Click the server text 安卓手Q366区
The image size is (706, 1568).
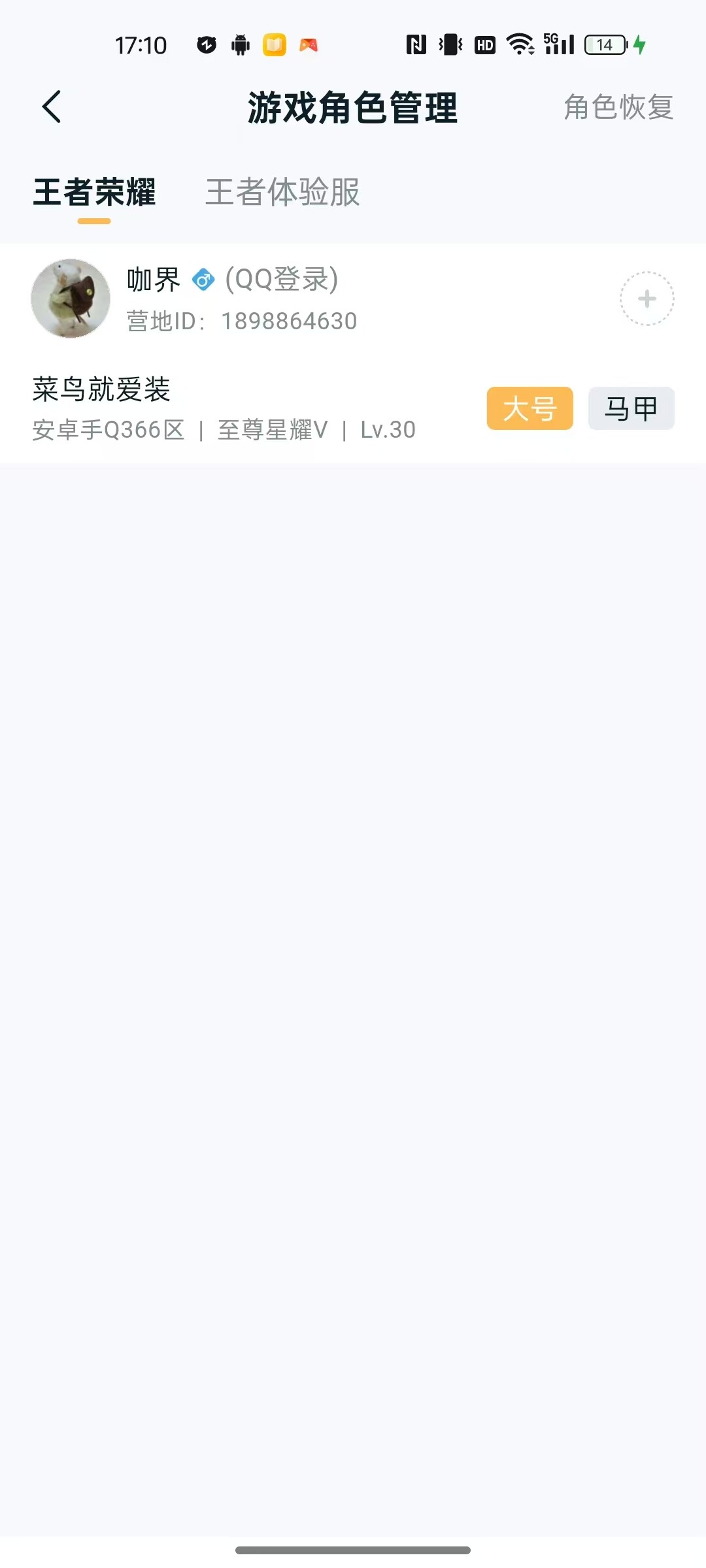click(108, 430)
